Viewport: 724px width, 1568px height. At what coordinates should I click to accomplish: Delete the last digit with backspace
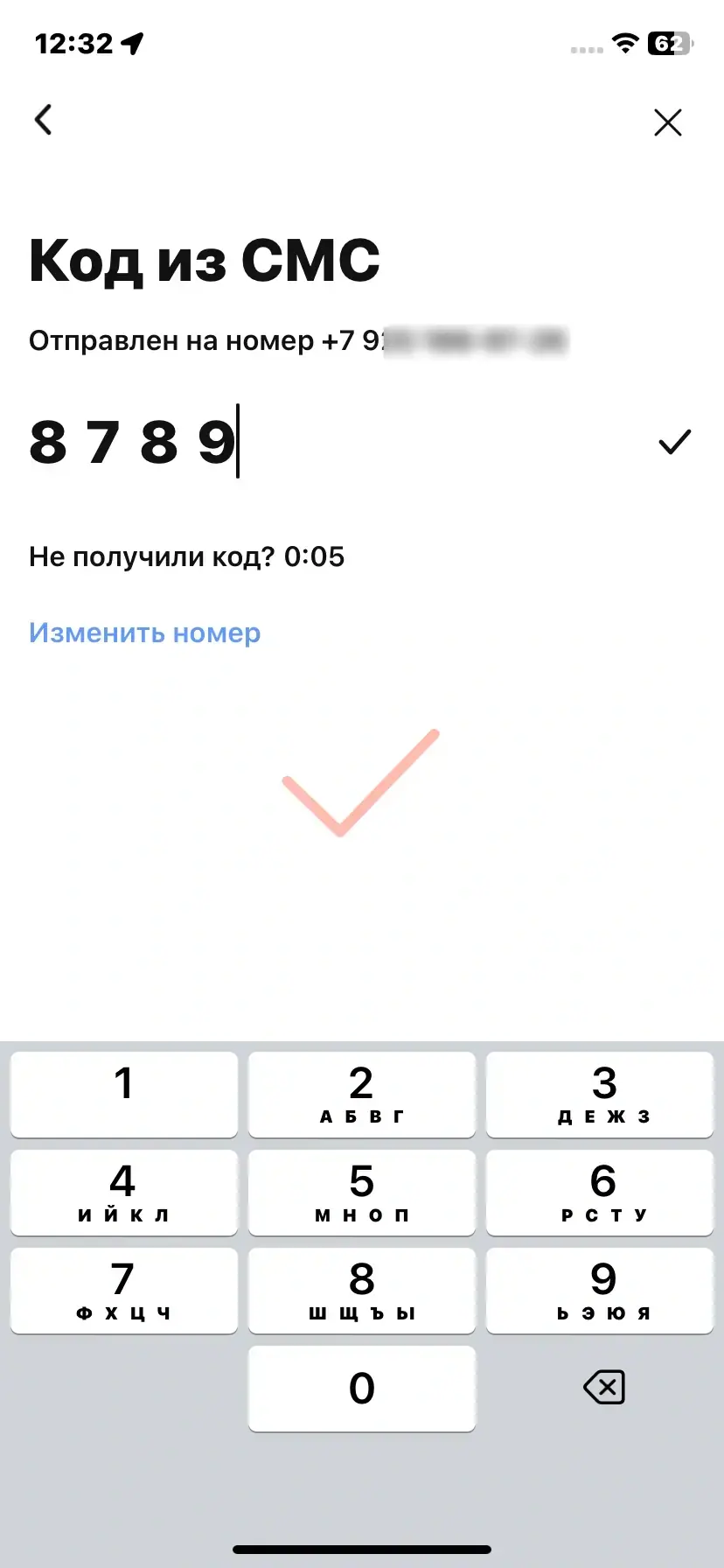pos(603,1388)
